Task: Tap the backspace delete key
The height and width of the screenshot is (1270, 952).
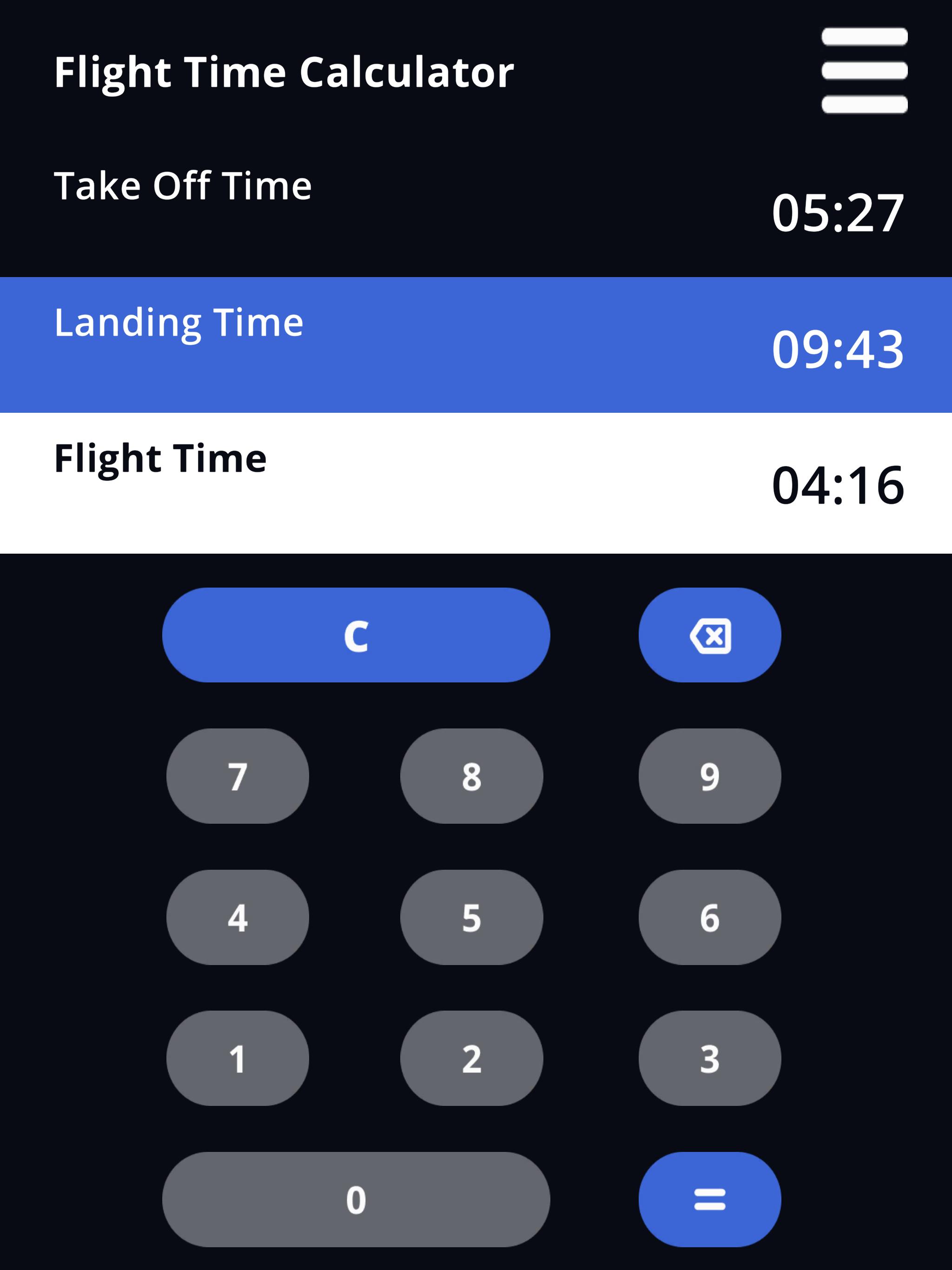Action: click(x=710, y=635)
